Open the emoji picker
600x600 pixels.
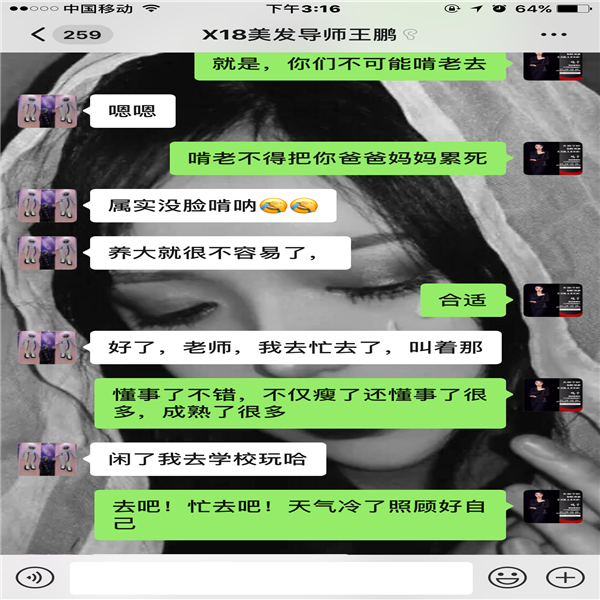[x=507, y=578]
